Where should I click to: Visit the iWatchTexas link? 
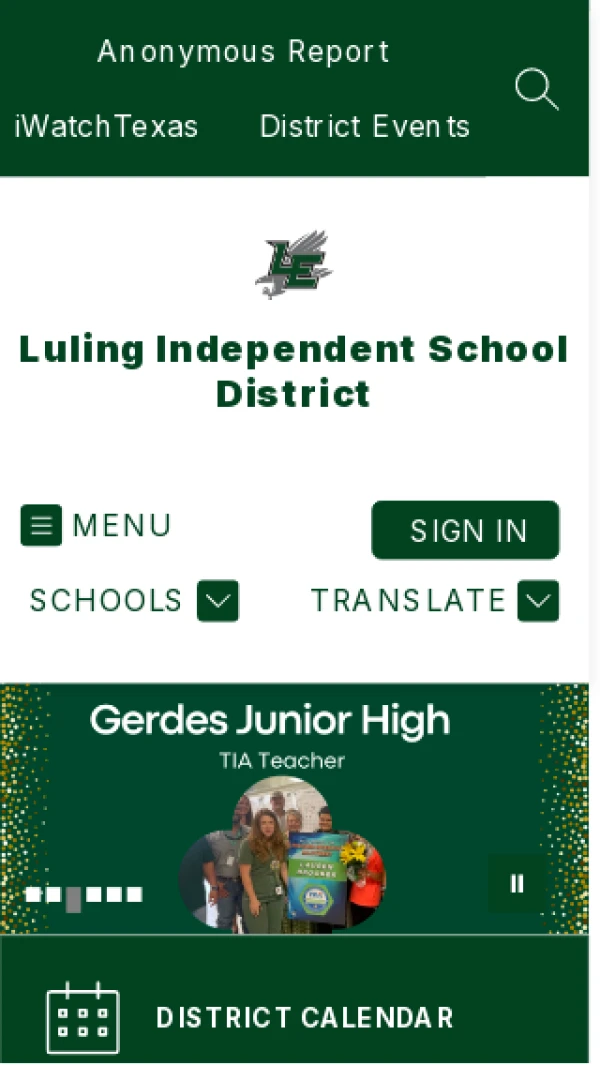click(106, 126)
